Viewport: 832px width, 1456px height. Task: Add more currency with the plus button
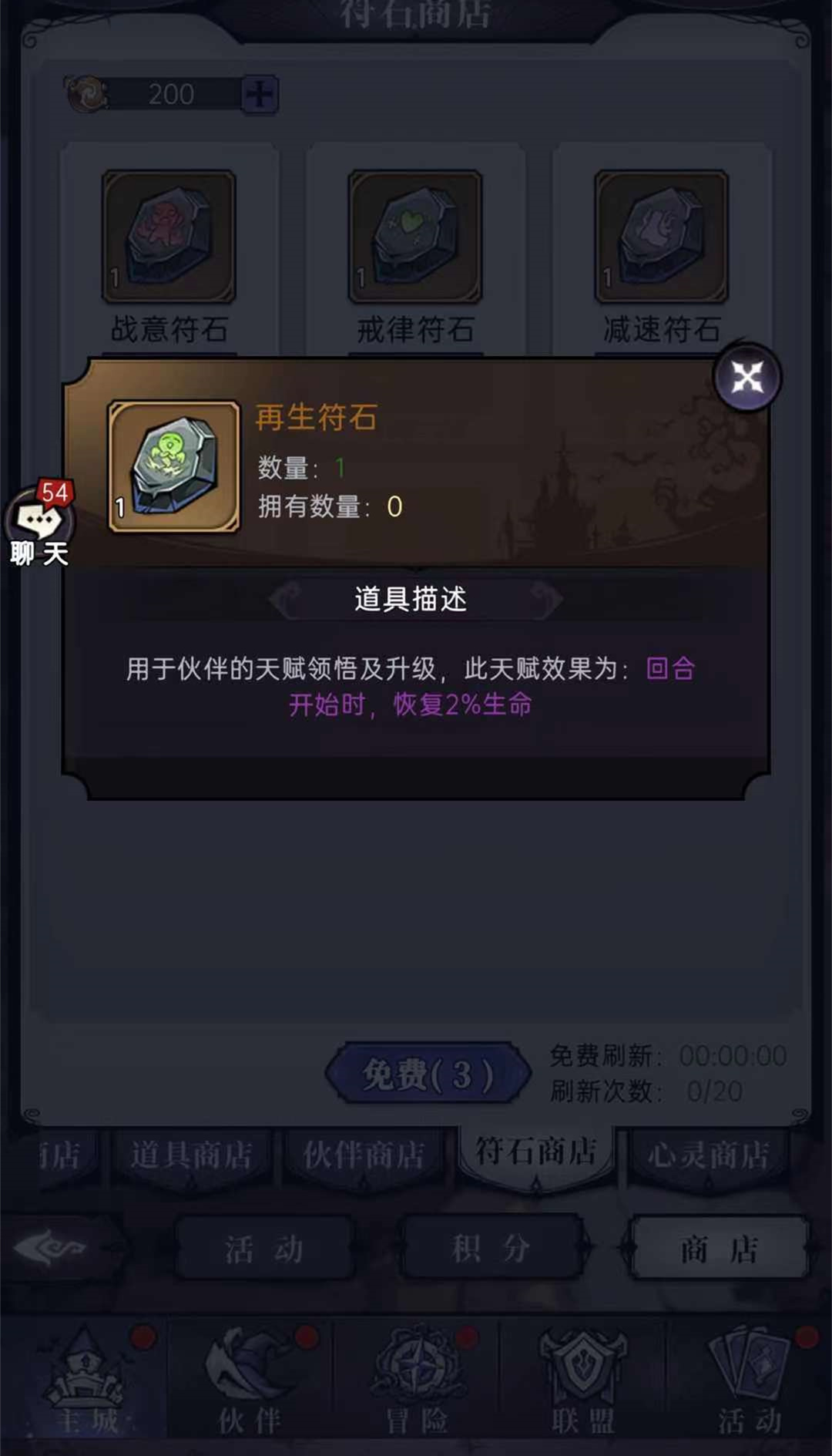click(x=259, y=95)
